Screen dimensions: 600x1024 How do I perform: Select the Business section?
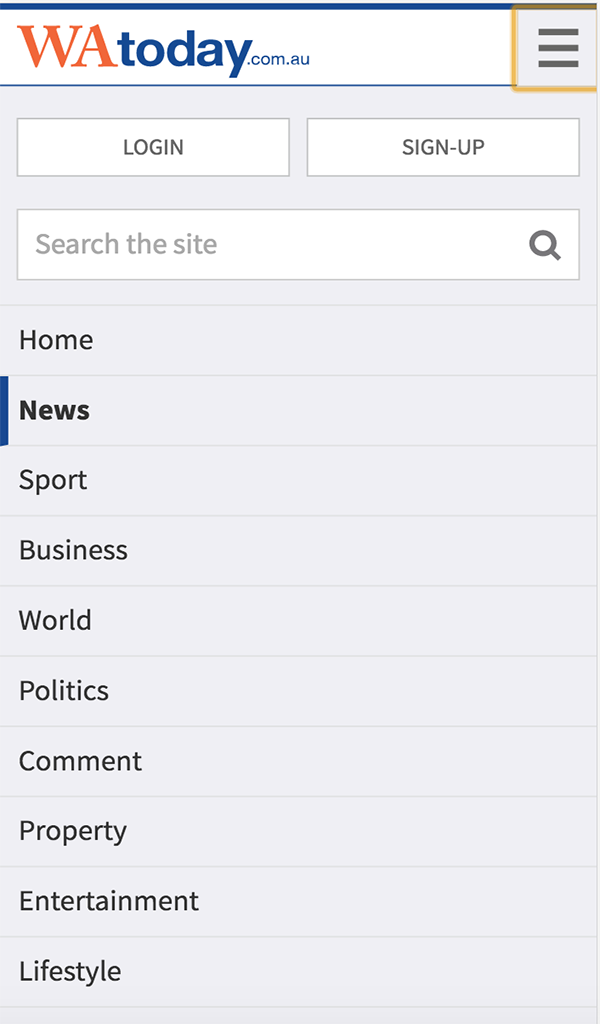click(298, 551)
